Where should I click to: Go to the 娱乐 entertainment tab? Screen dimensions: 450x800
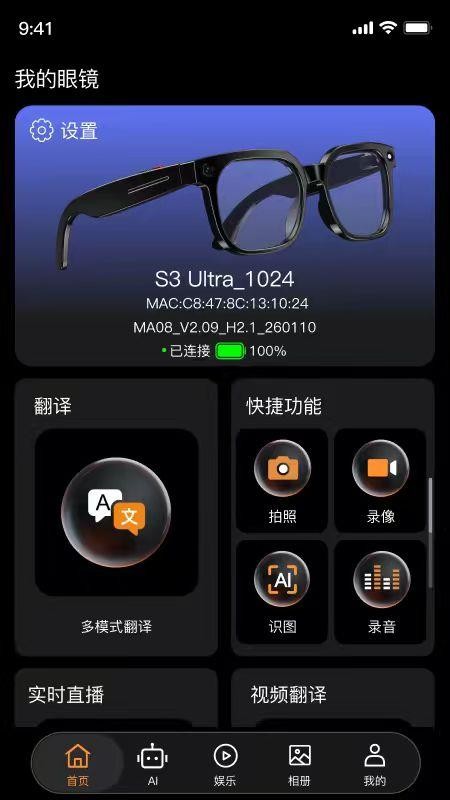point(225,764)
